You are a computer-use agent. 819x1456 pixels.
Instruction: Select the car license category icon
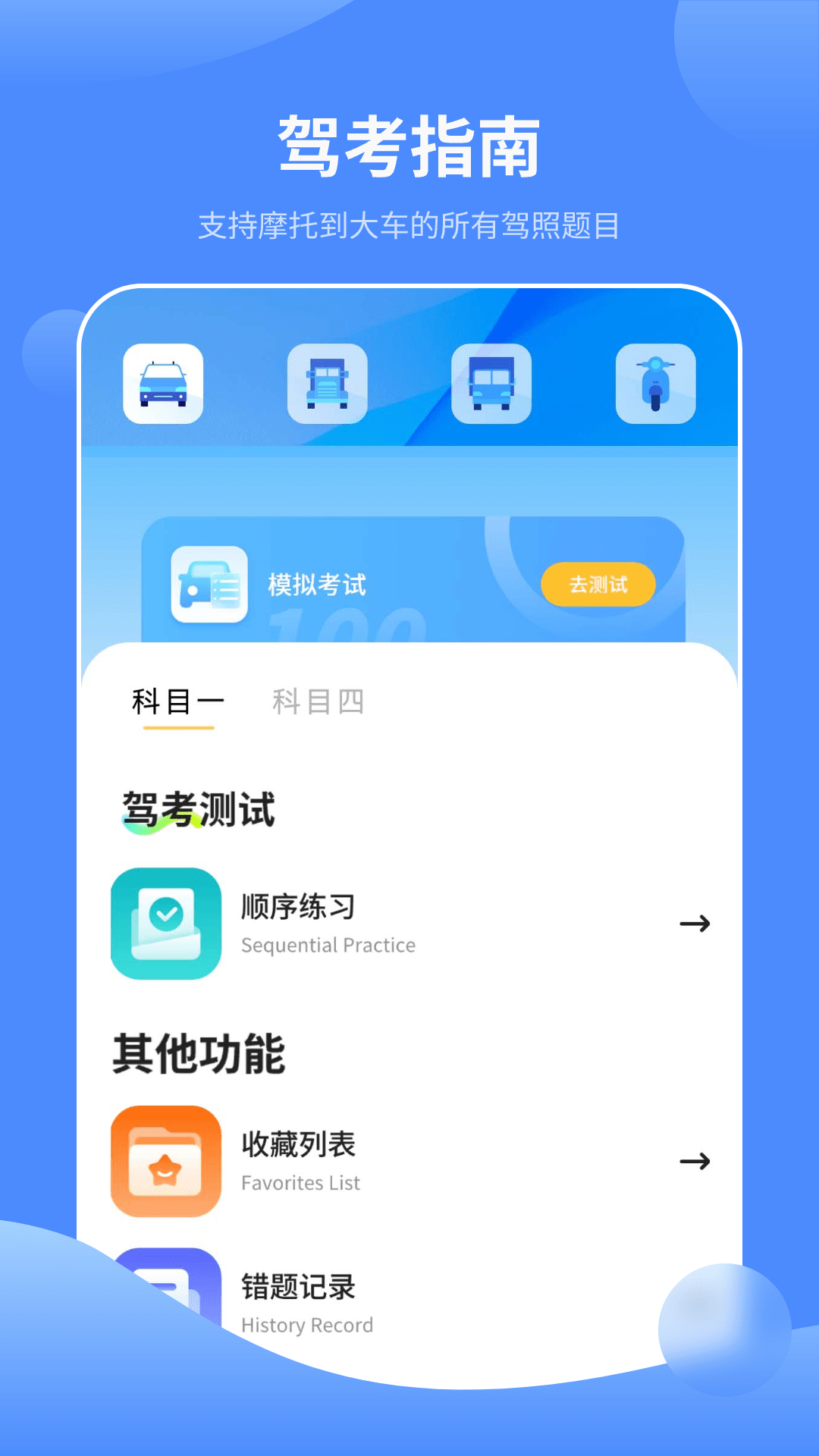[x=165, y=383]
